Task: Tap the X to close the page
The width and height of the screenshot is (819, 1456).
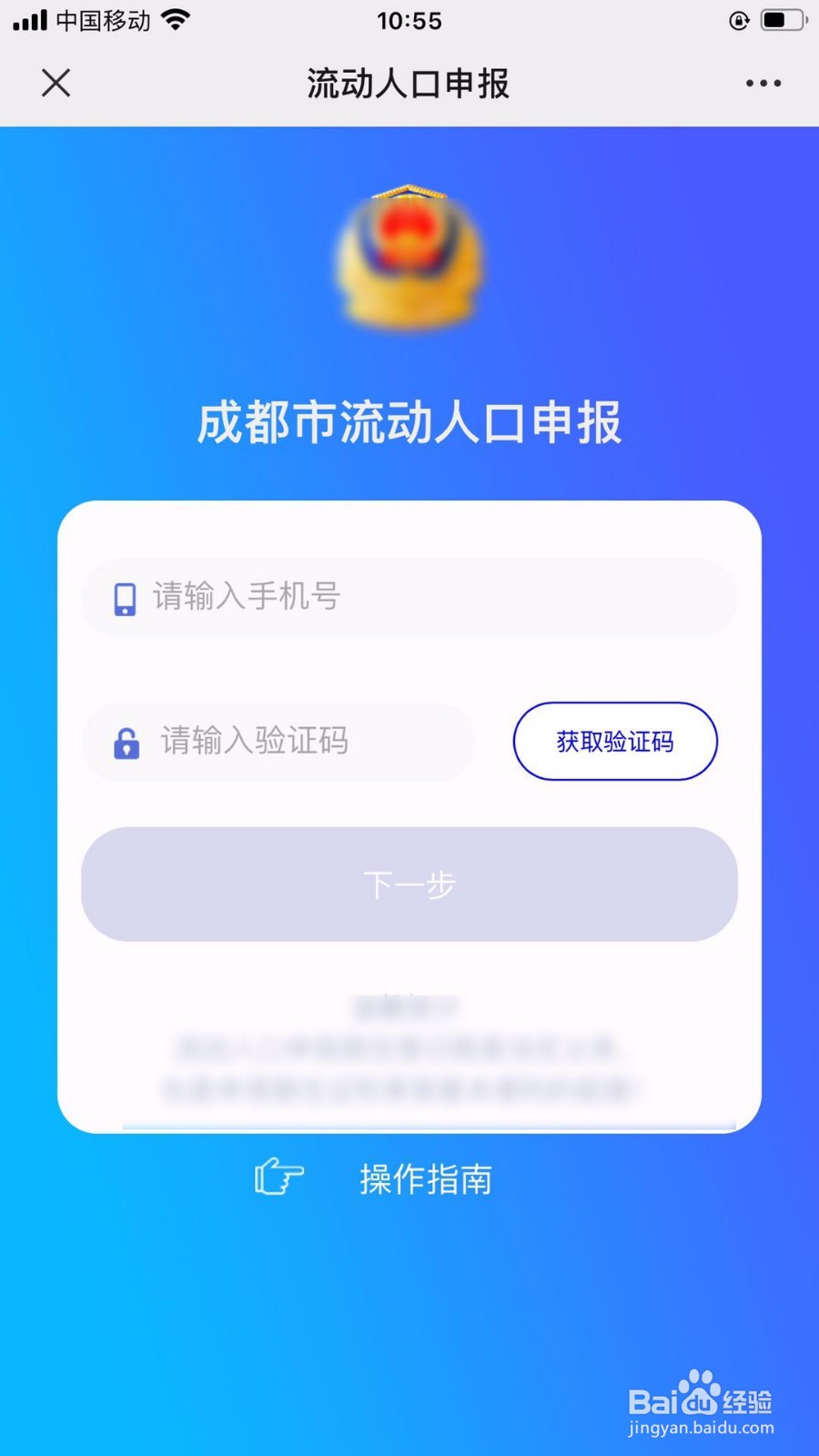Action: point(56,83)
